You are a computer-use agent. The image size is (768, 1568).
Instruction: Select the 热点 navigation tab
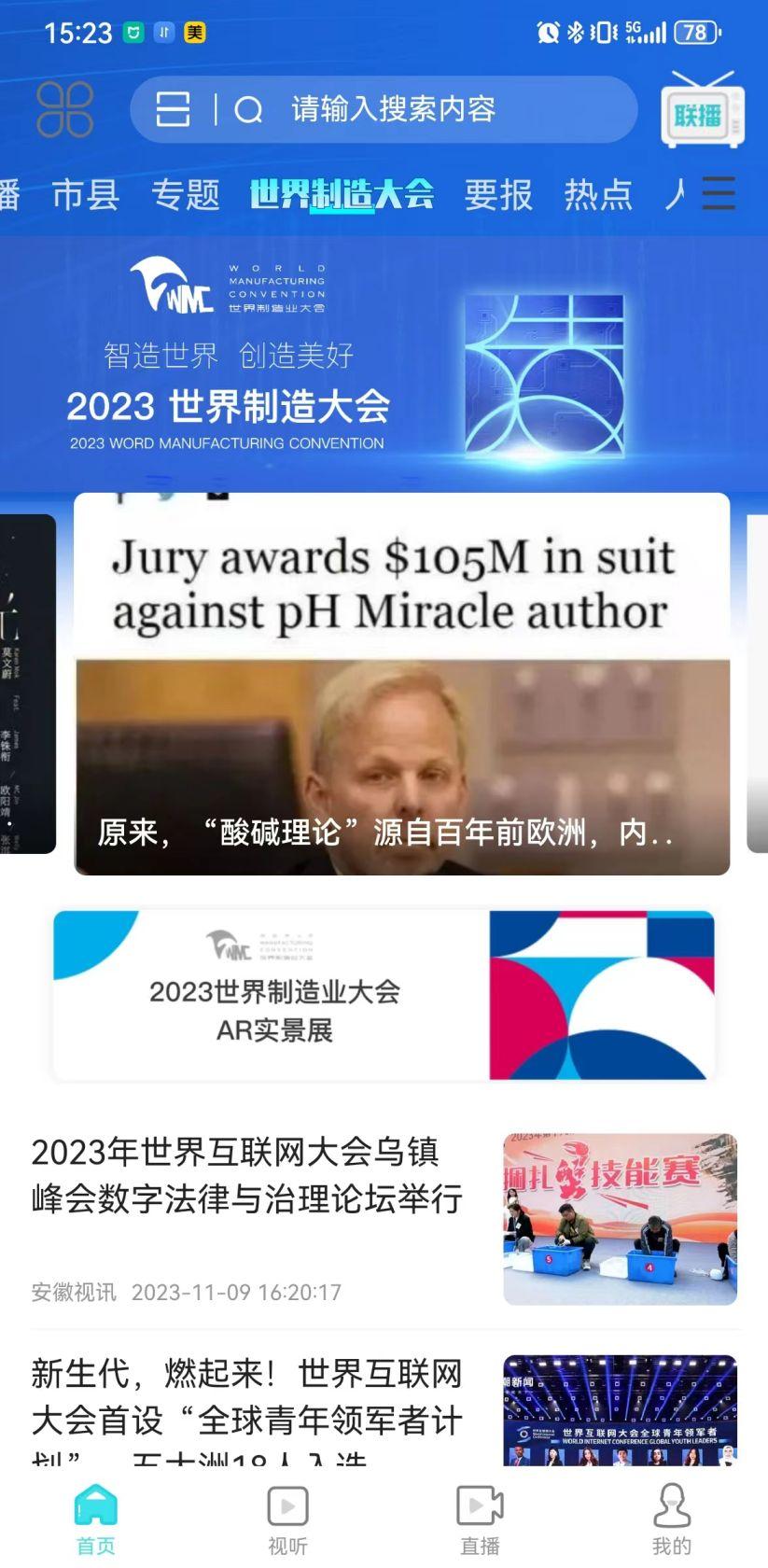click(x=598, y=193)
